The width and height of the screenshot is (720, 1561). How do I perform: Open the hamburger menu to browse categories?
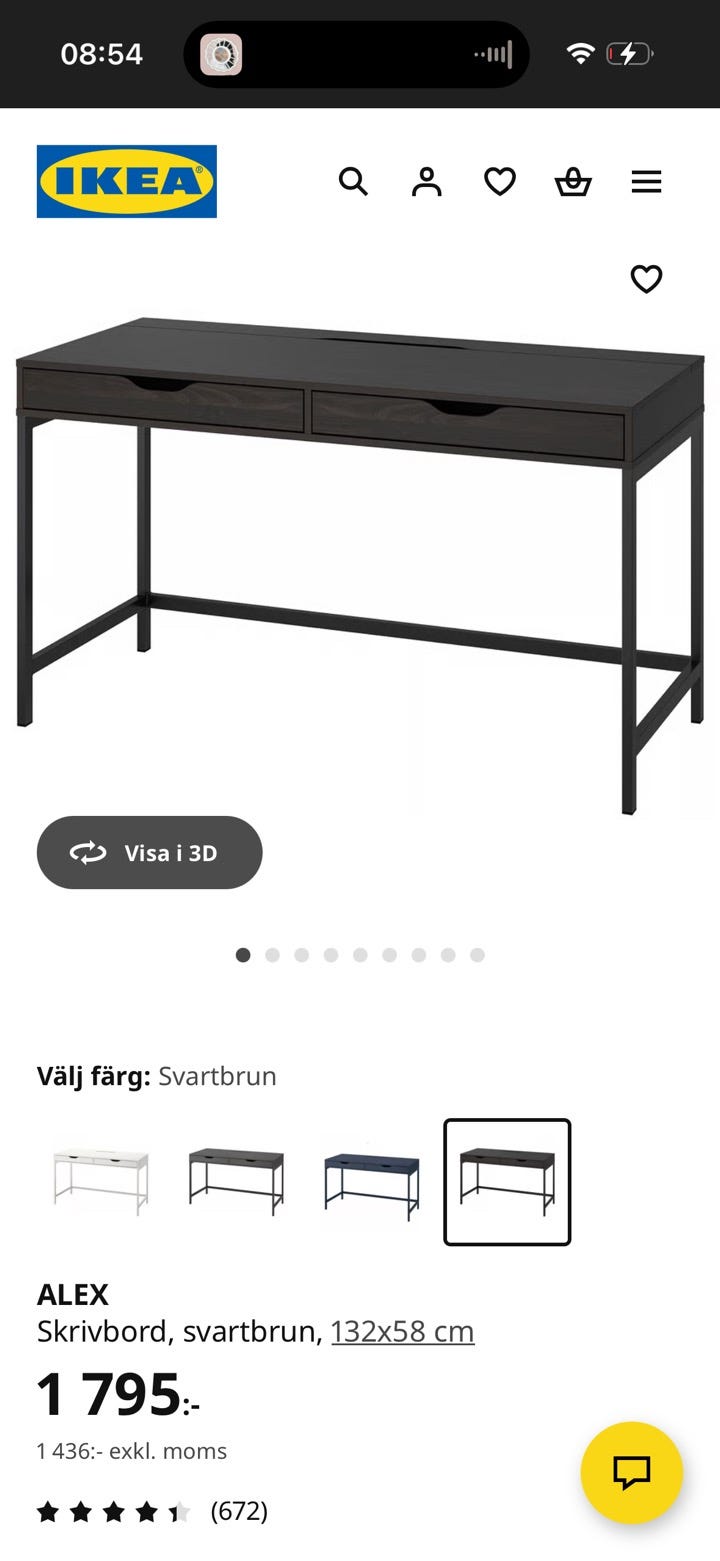click(x=647, y=182)
